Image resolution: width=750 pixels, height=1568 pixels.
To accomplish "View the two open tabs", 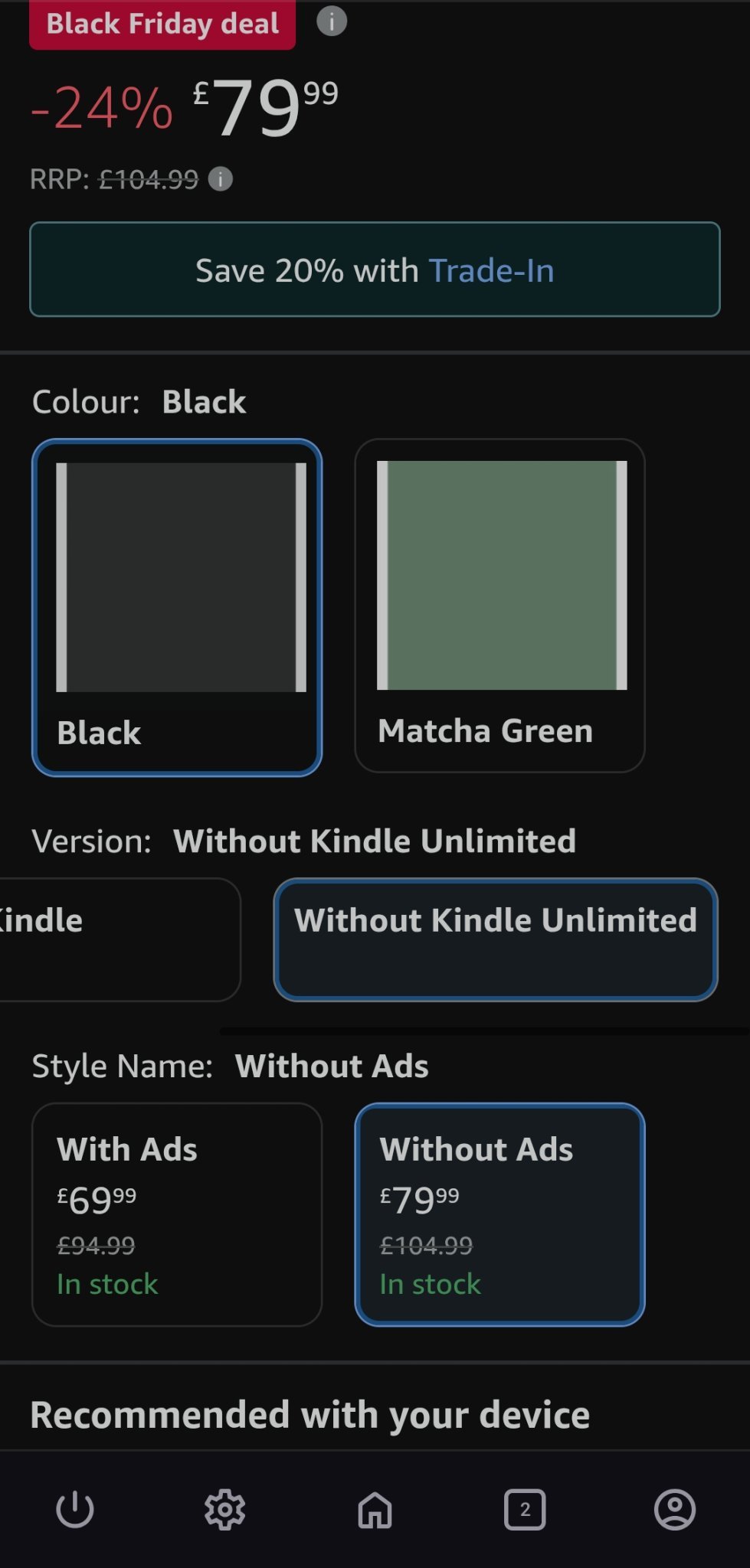I will (x=525, y=1510).
